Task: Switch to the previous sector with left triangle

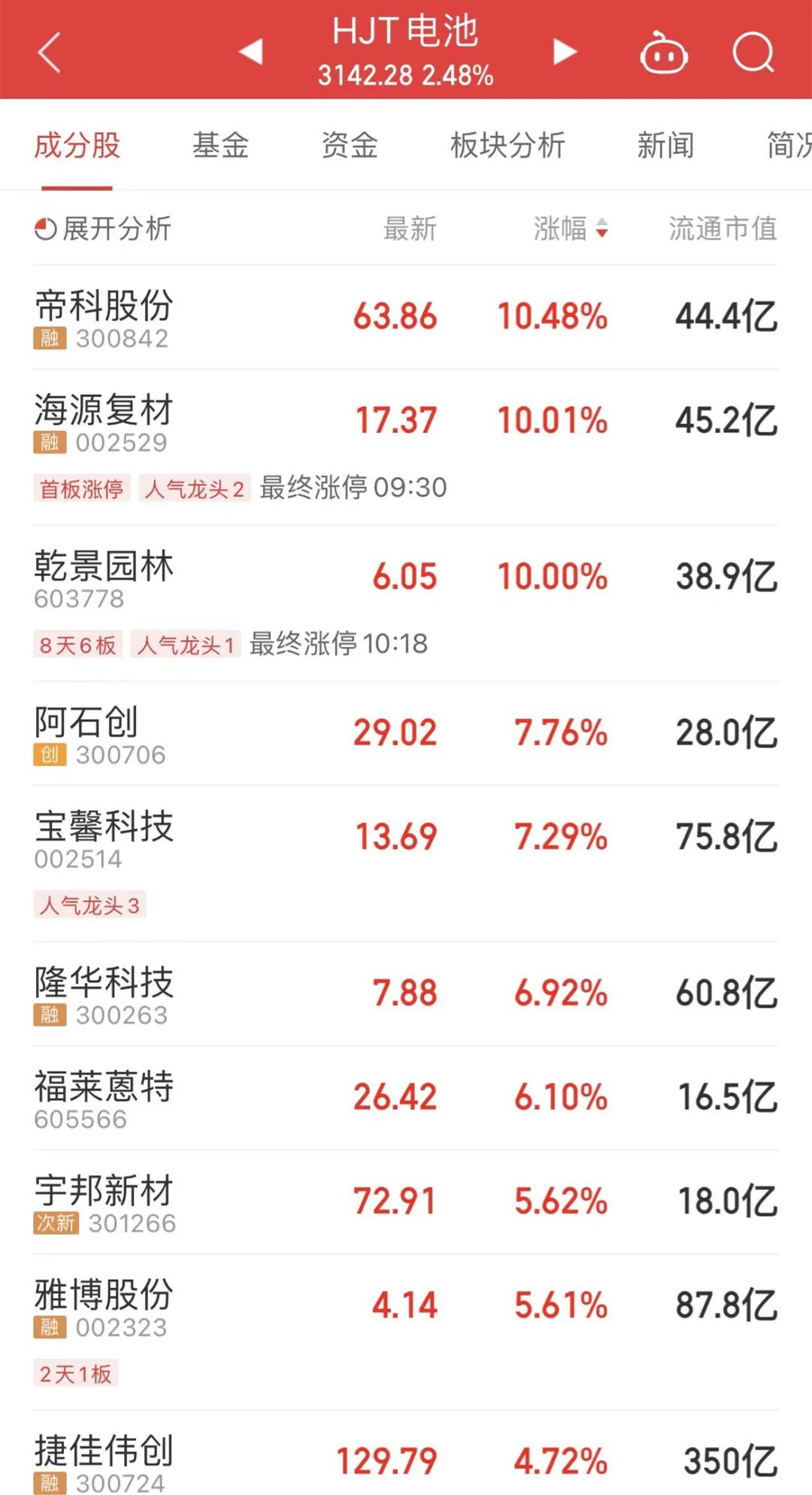Action: click(250, 52)
